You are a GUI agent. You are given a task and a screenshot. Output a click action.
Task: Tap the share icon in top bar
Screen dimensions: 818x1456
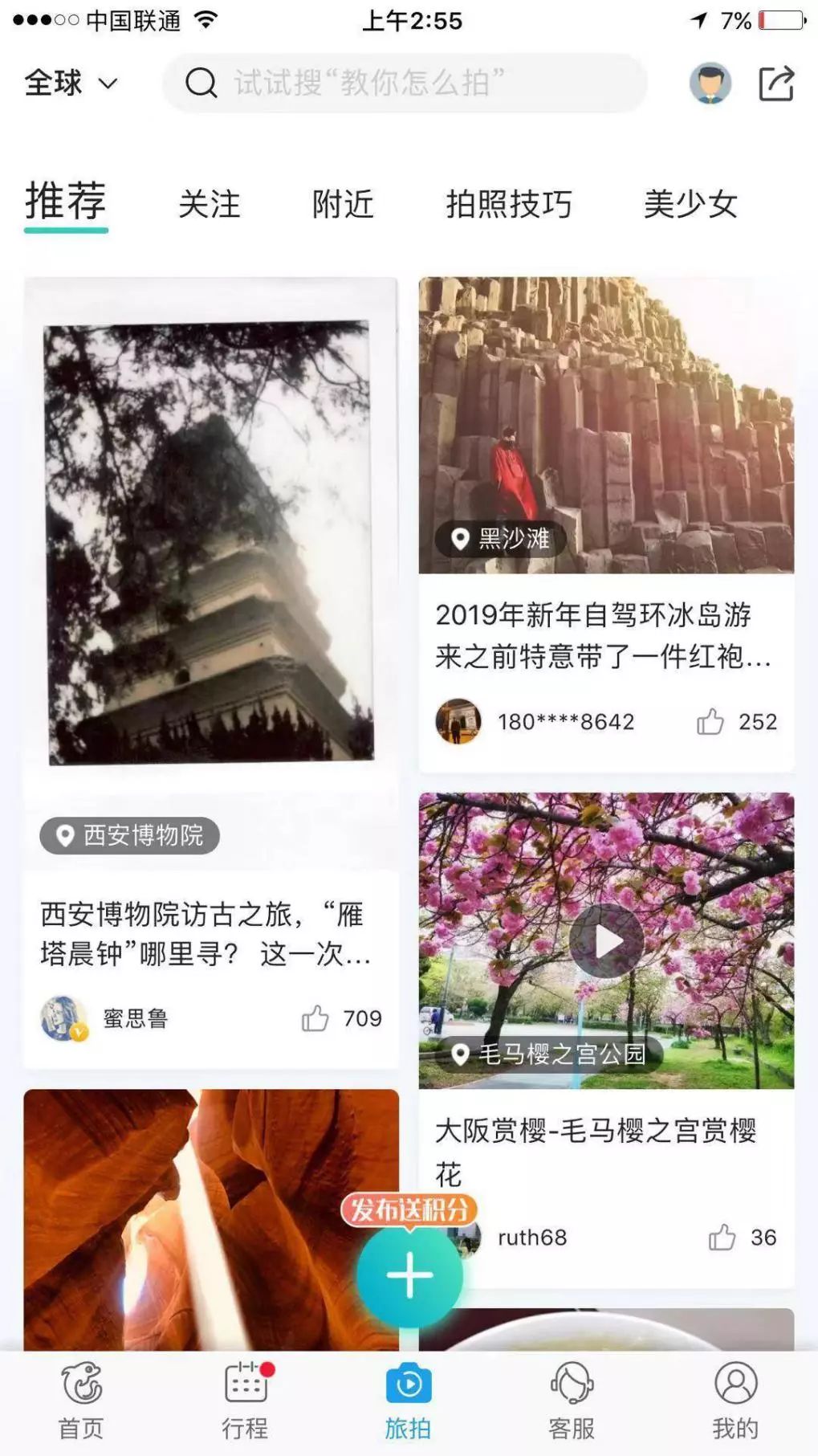[x=776, y=83]
